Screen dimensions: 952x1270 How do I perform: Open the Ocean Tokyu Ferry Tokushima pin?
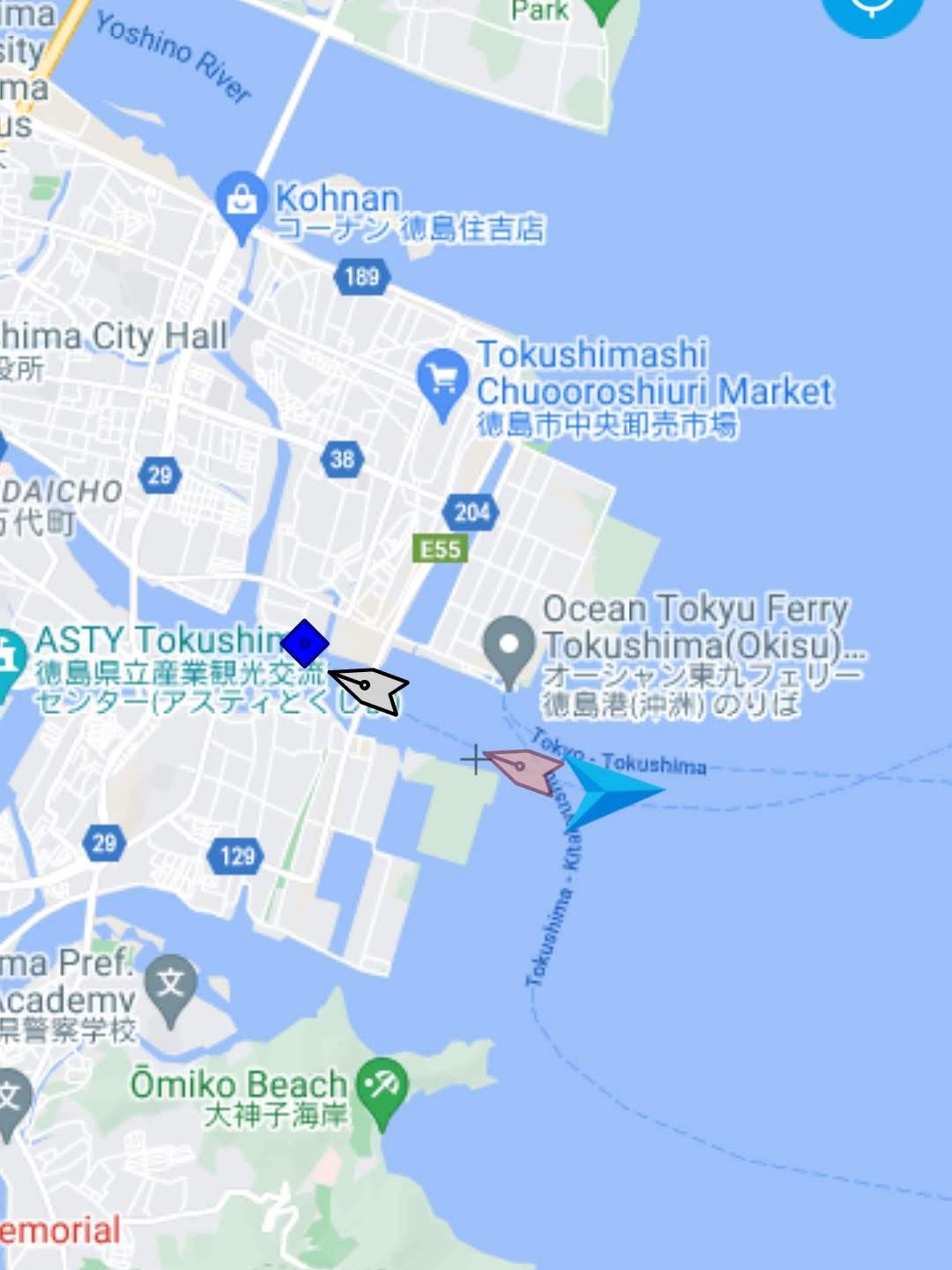point(509,647)
